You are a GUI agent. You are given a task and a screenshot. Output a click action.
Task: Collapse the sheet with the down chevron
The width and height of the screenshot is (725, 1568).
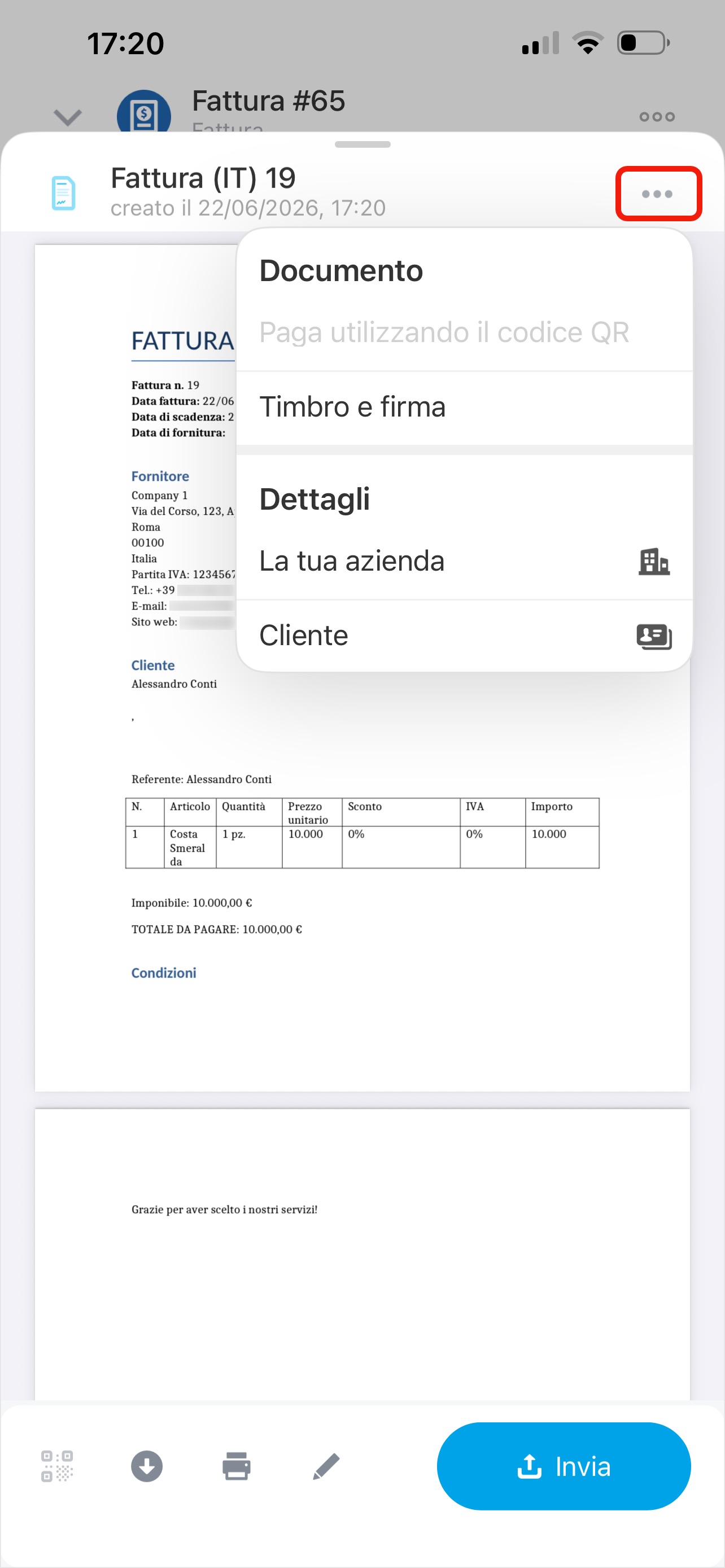[x=67, y=117]
